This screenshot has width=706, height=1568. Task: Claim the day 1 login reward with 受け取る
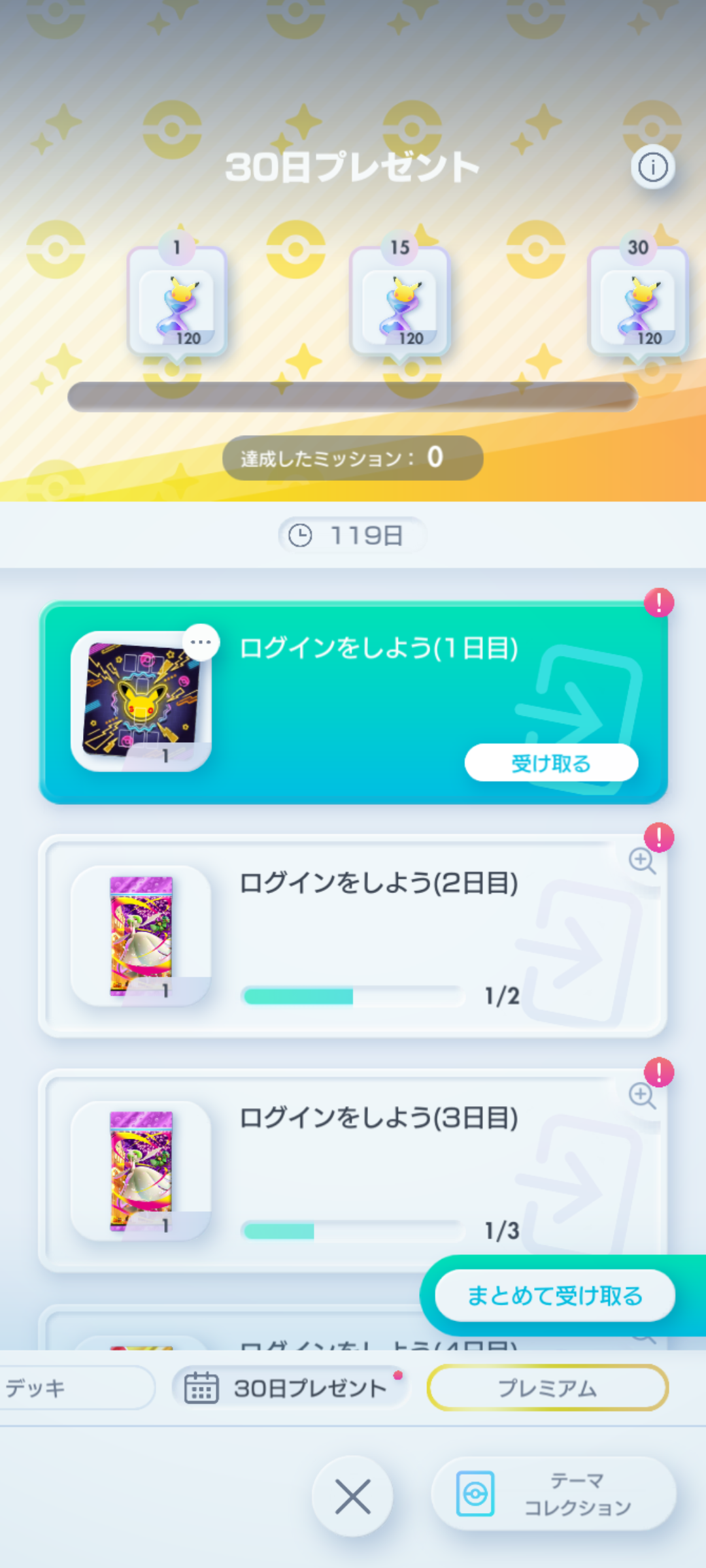click(551, 762)
